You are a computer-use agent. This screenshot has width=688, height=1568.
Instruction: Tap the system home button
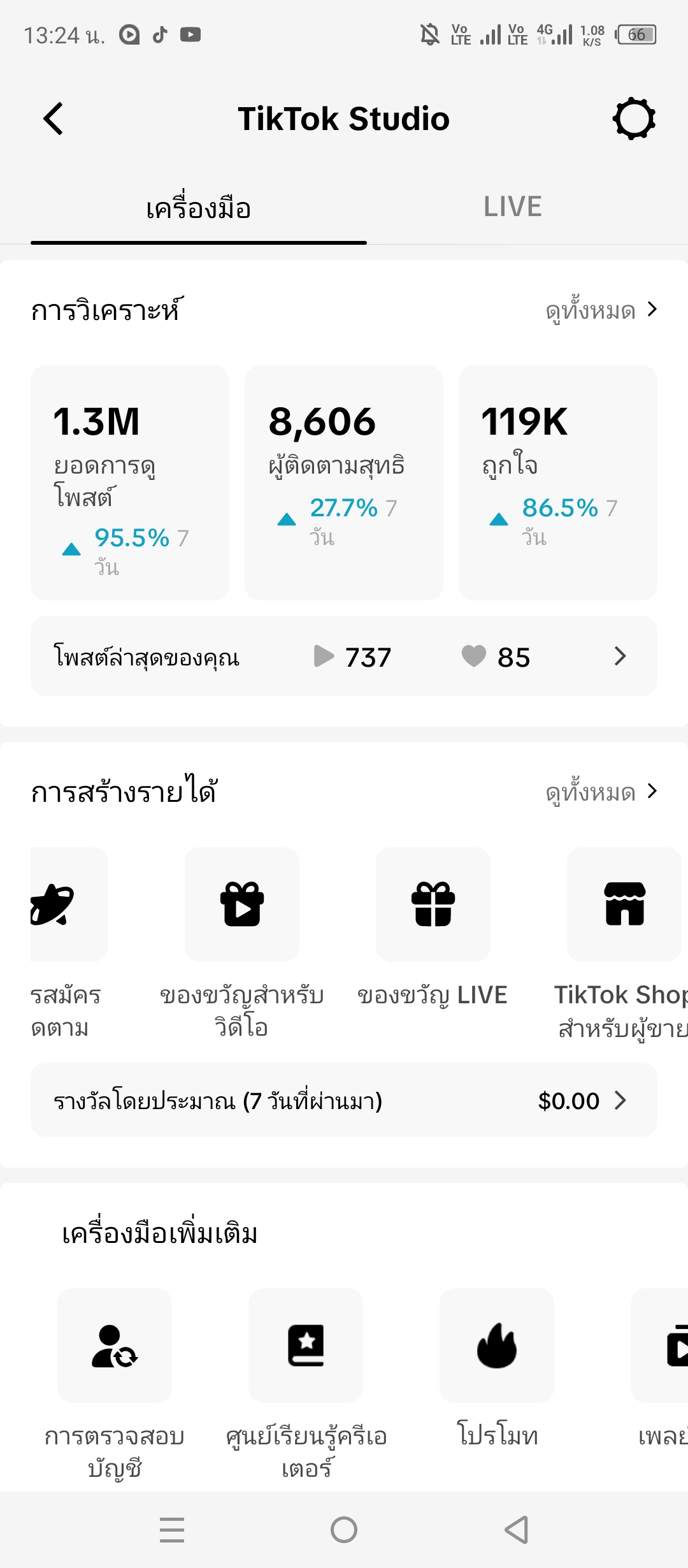tap(344, 1529)
